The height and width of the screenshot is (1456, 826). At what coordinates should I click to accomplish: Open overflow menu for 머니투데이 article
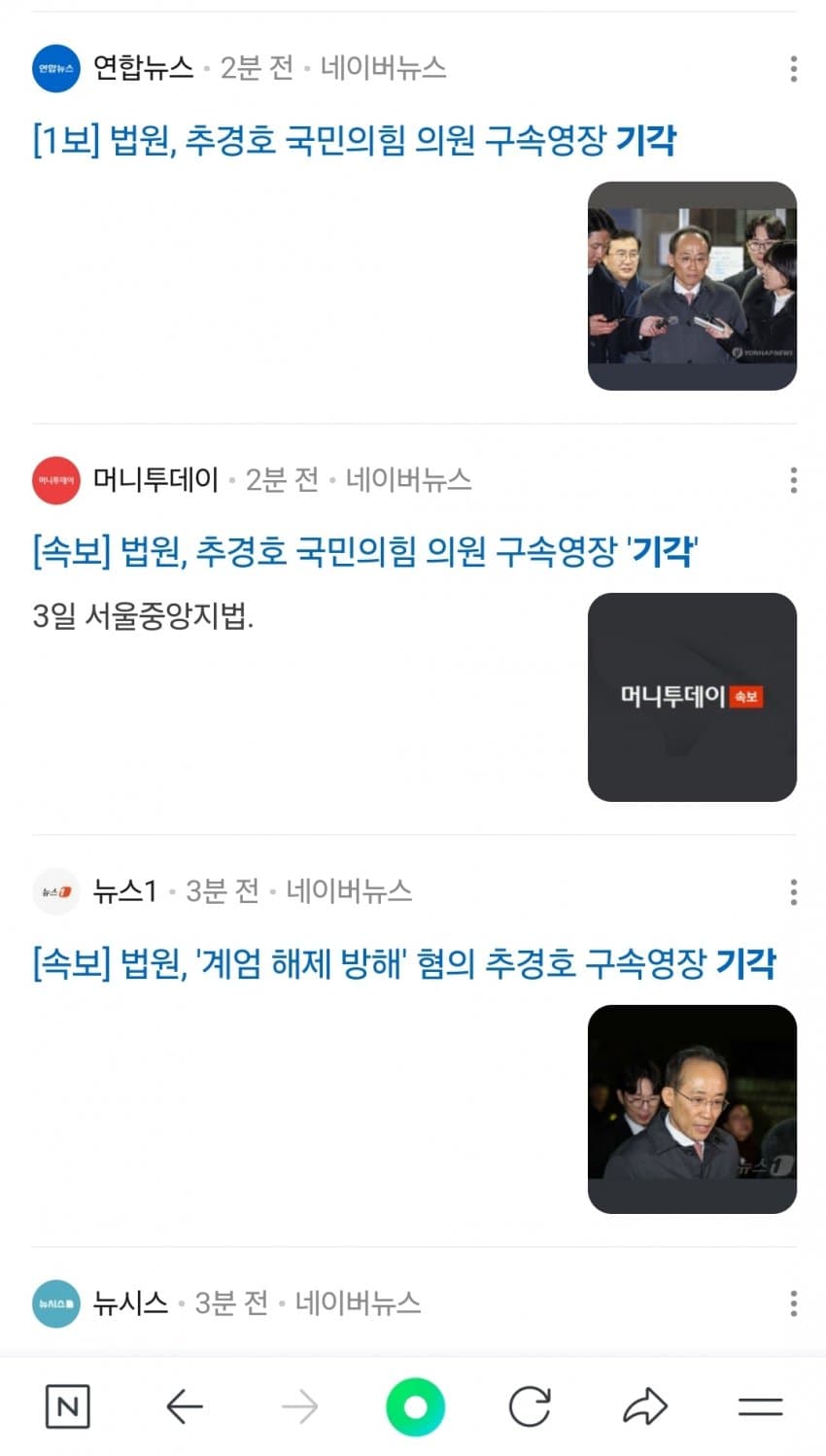(x=794, y=479)
